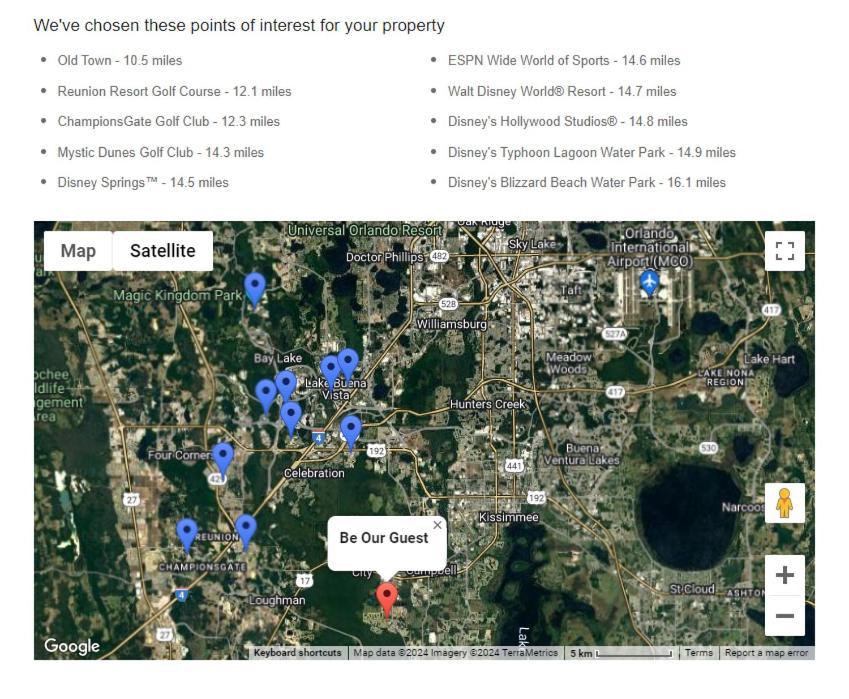This screenshot has width=849, height=699.
Task: Zoom in on the map
Action: pos(784,575)
